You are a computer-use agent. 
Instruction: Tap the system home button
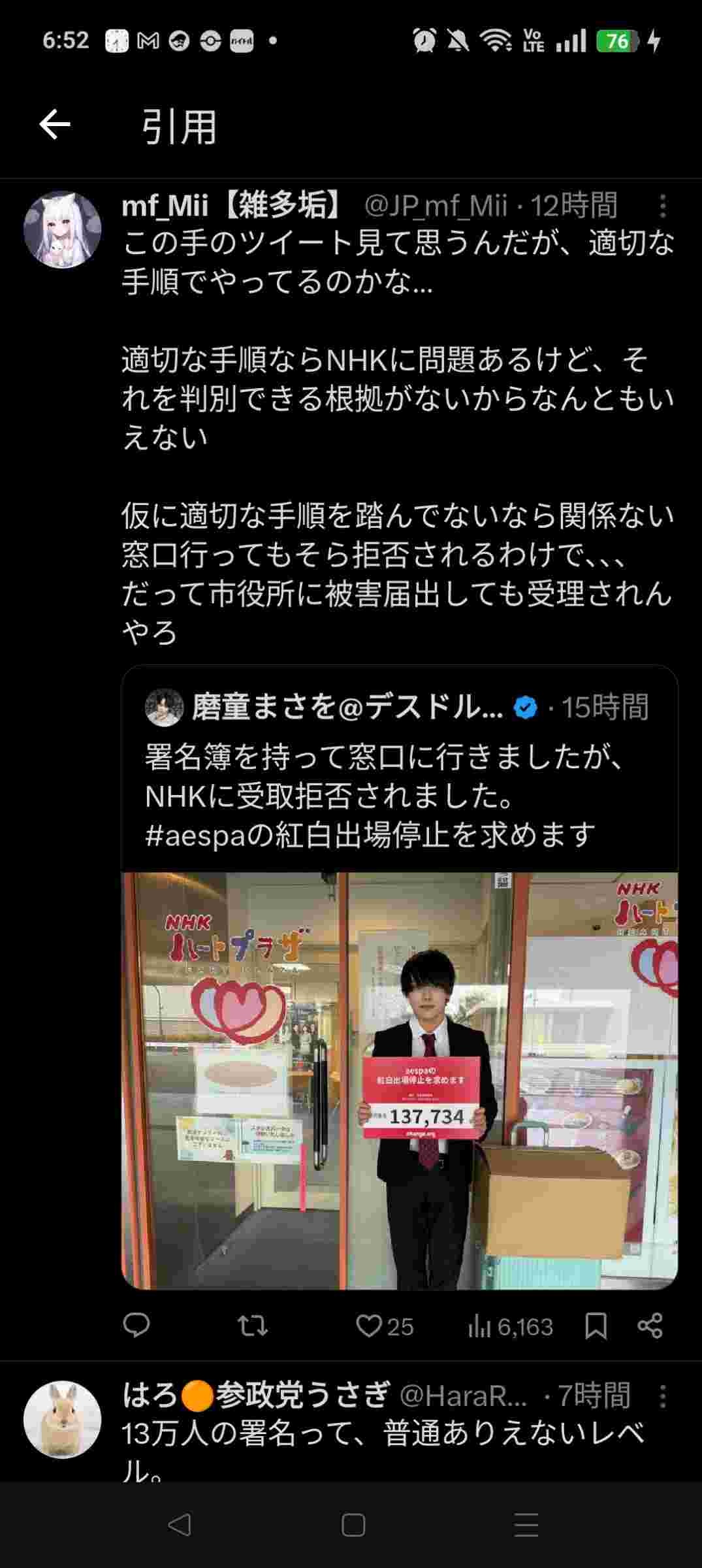point(353,1525)
